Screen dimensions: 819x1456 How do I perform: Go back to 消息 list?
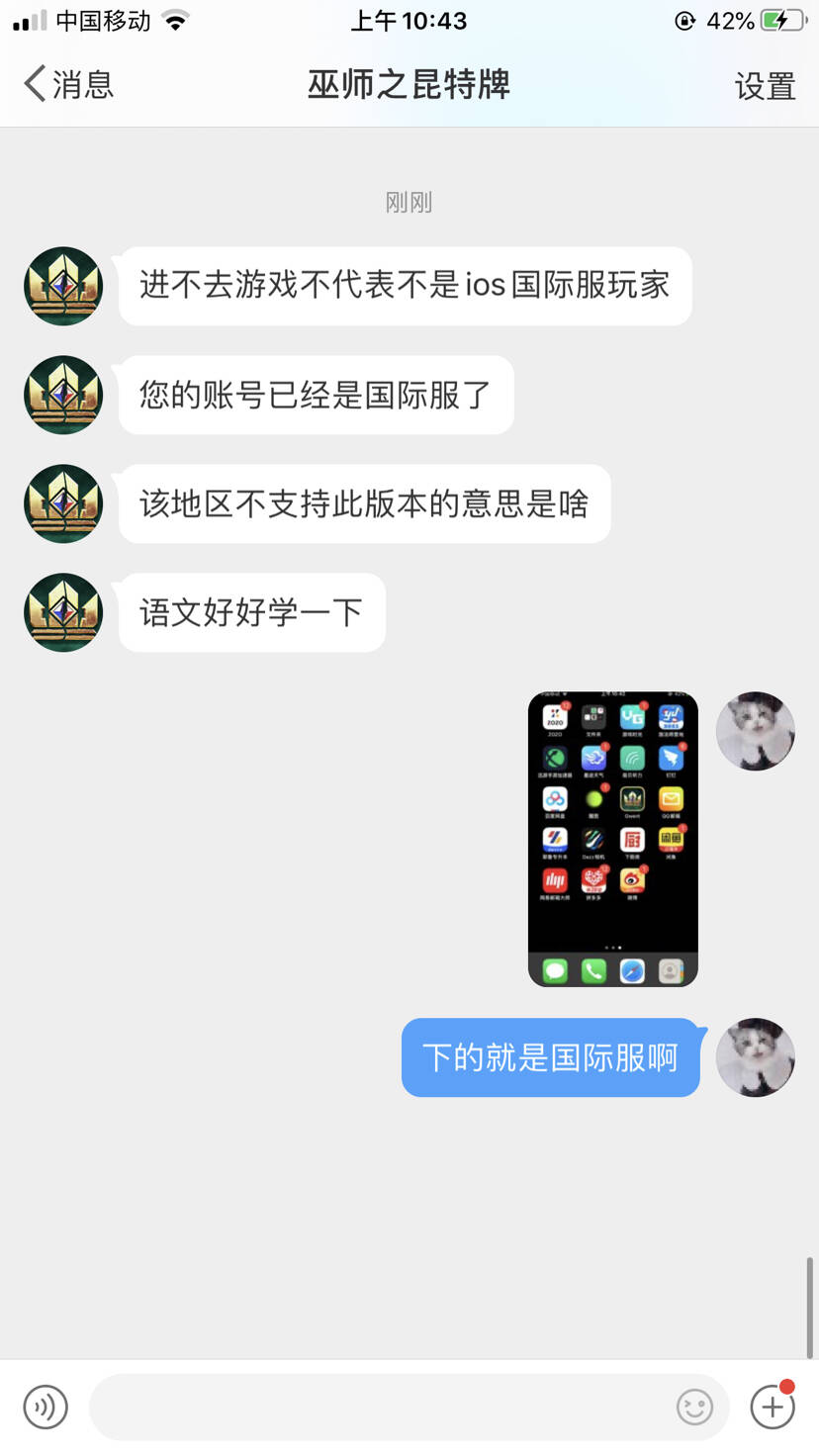point(67,85)
